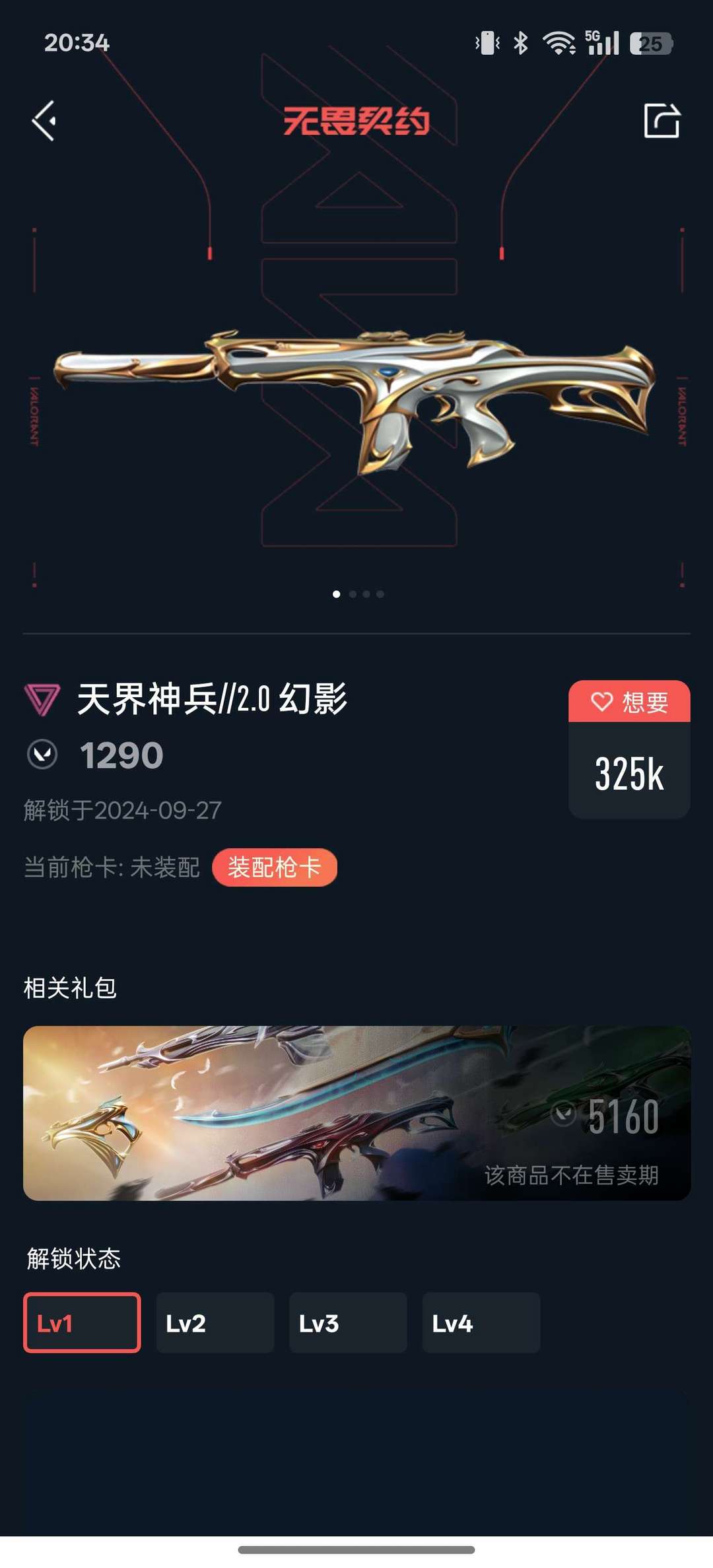This screenshot has width=713, height=1568.
Task: Select the Lv4 unlock level
Action: [481, 1322]
